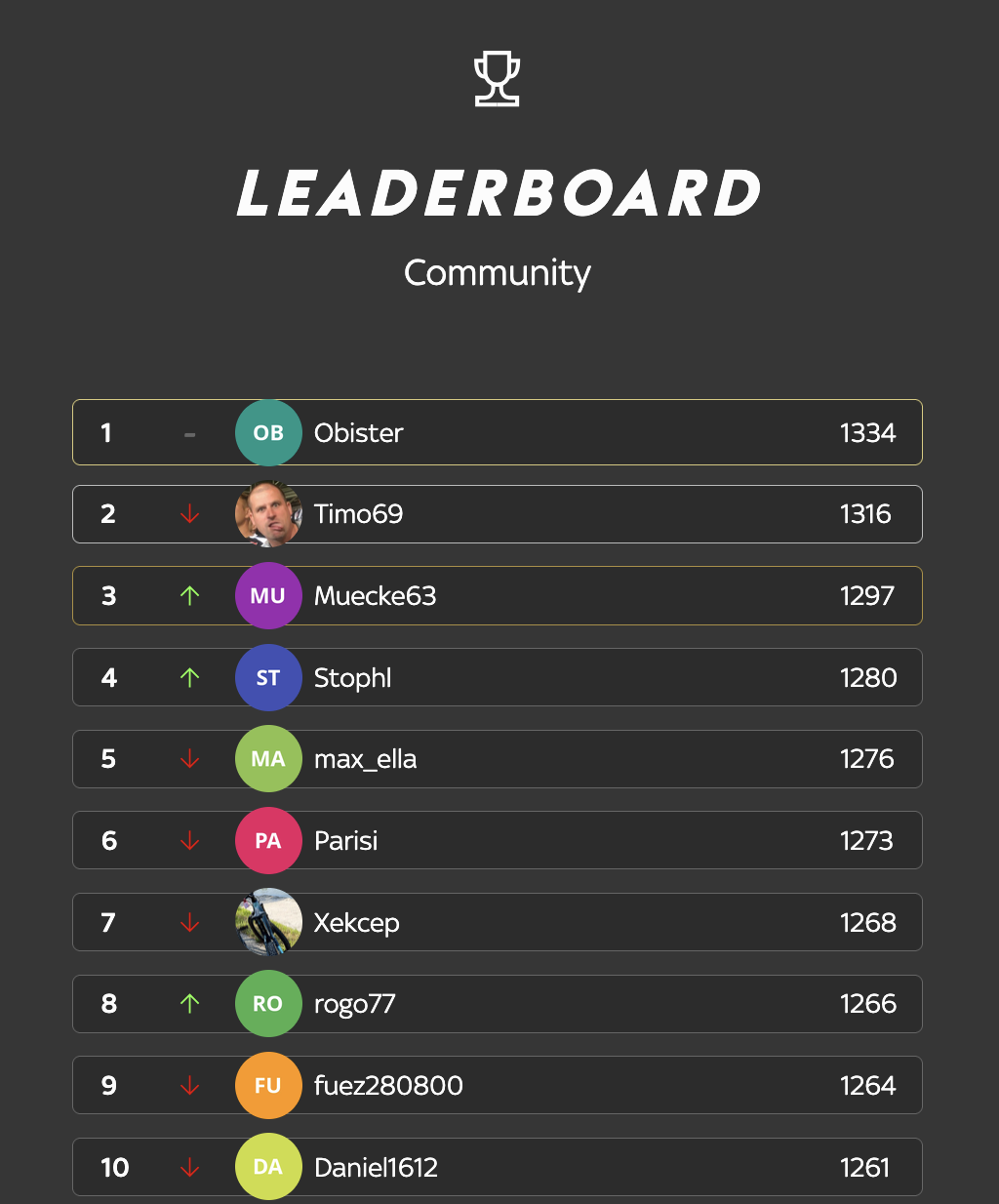Select the Stophl leaderboard row
Viewport: 999px width, 1204px height.
coord(498,677)
